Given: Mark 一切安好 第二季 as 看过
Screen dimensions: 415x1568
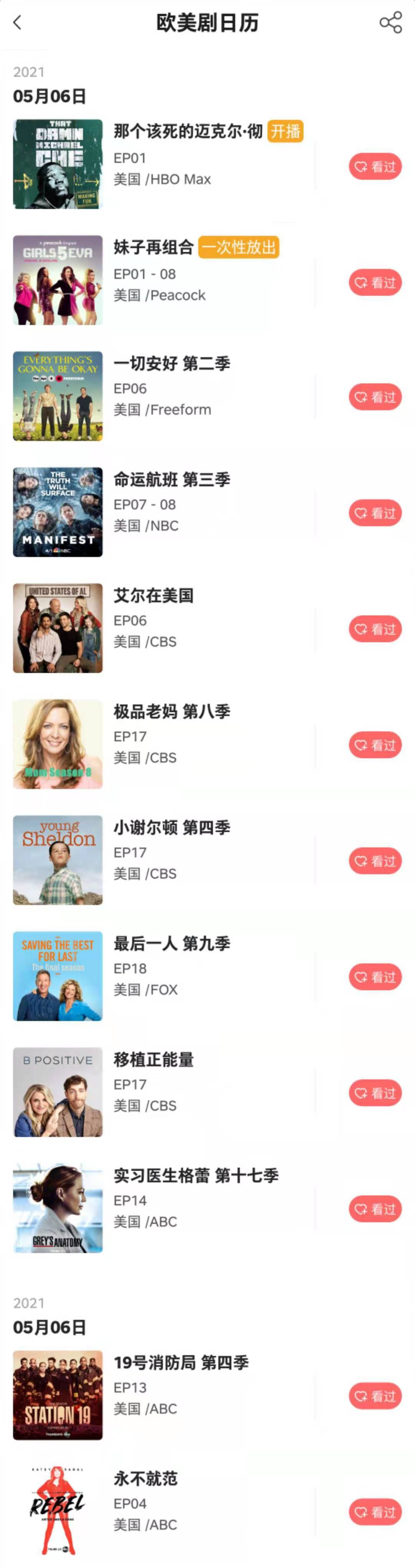Looking at the screenshot, I should click(x=375, y=397).
